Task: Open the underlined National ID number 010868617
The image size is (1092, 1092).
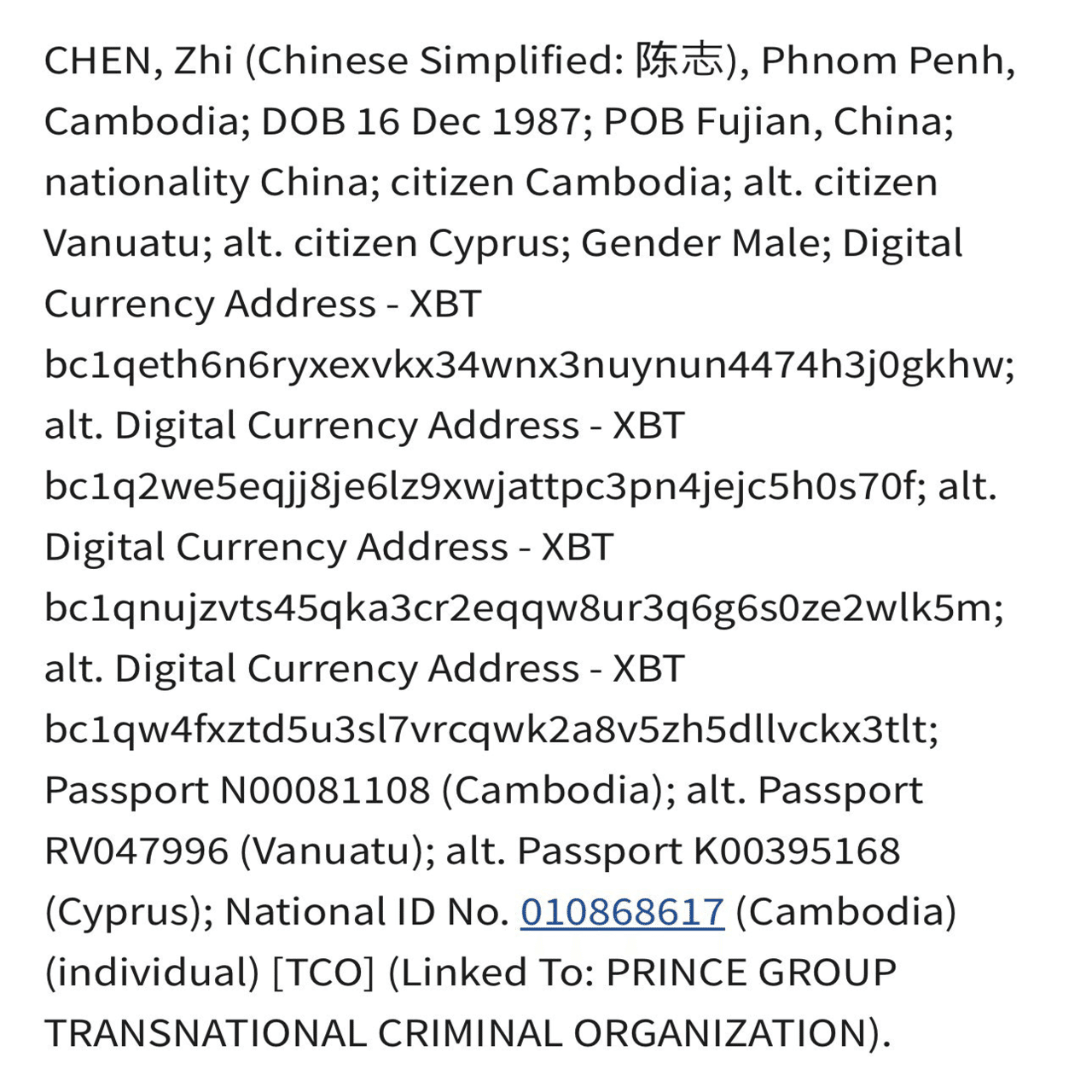Action: [x=622, y=912]
